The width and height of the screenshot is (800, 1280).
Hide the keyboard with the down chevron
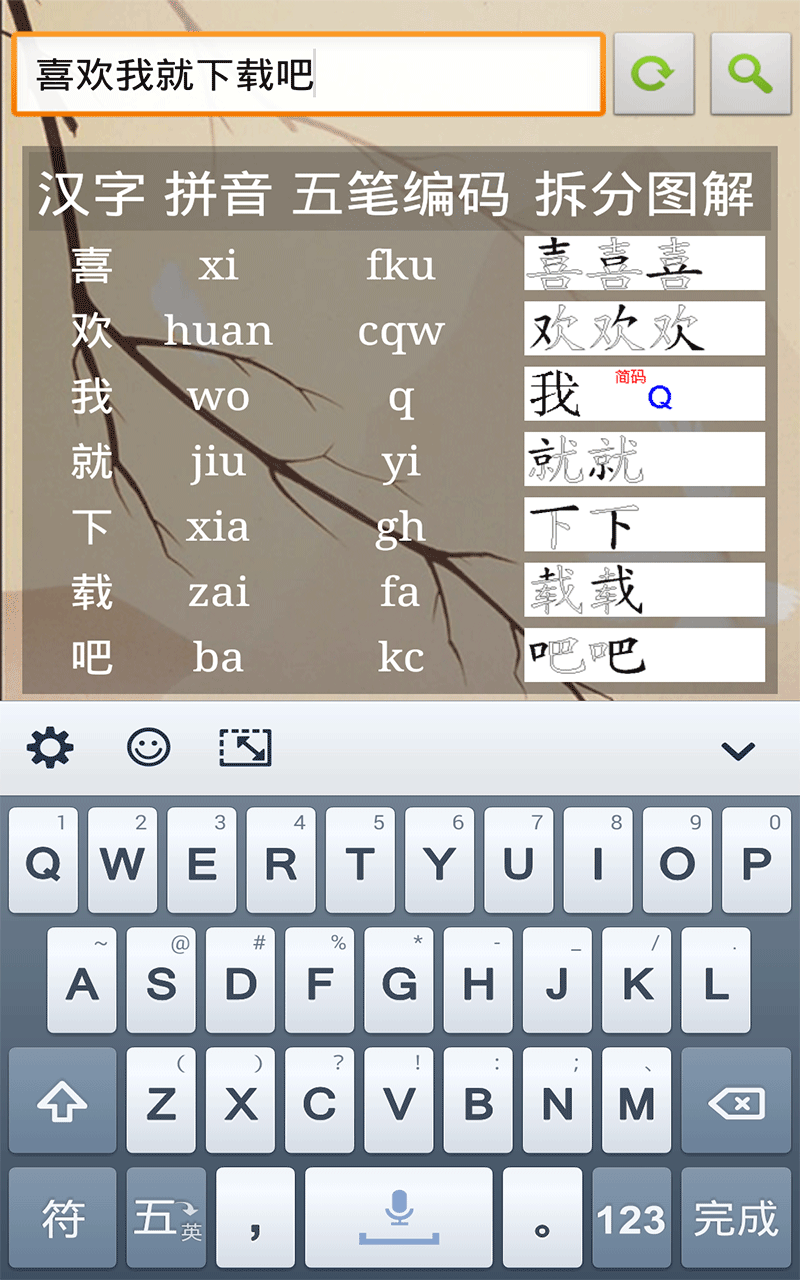[738, 751]
